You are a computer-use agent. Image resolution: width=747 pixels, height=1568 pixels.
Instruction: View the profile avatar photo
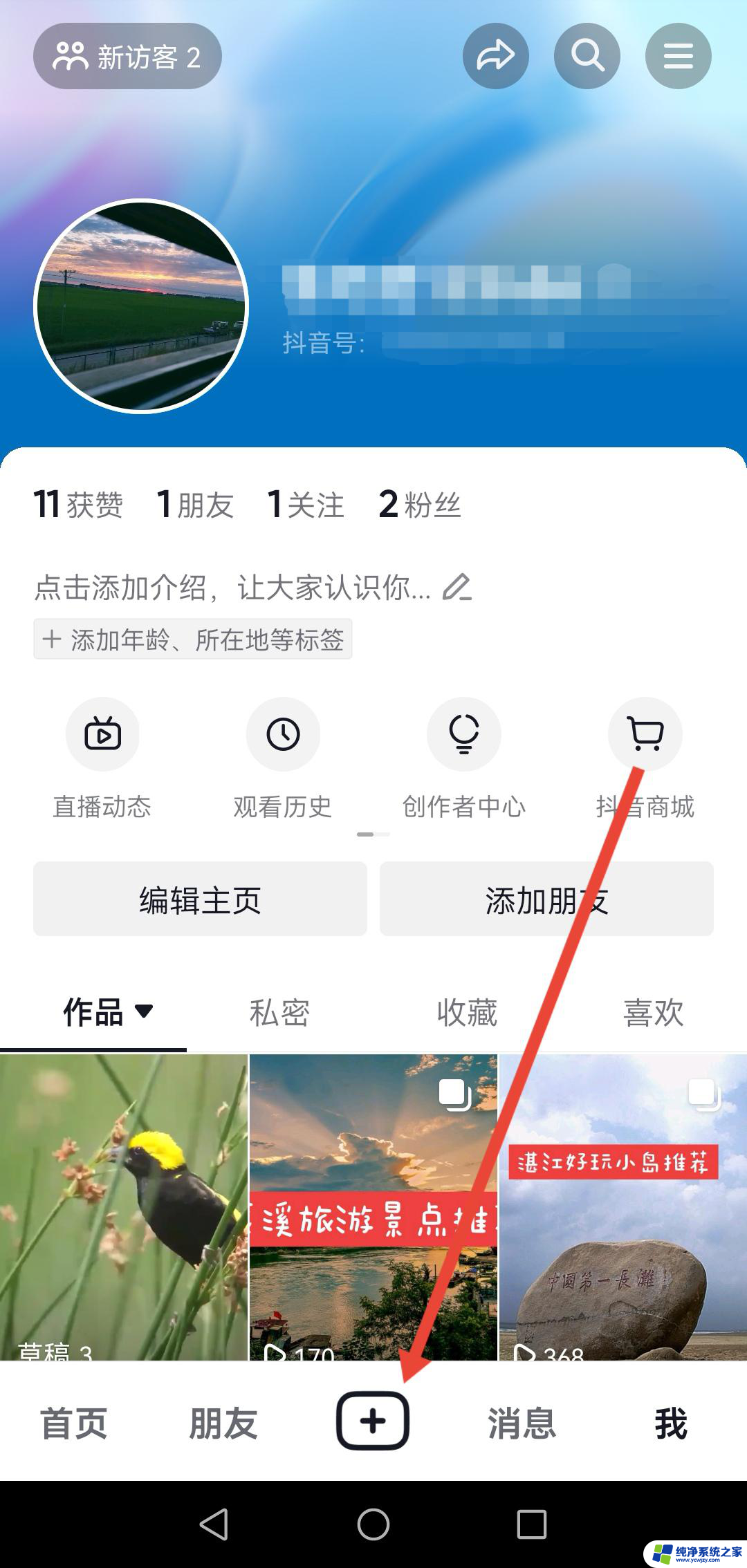point(141,306)
